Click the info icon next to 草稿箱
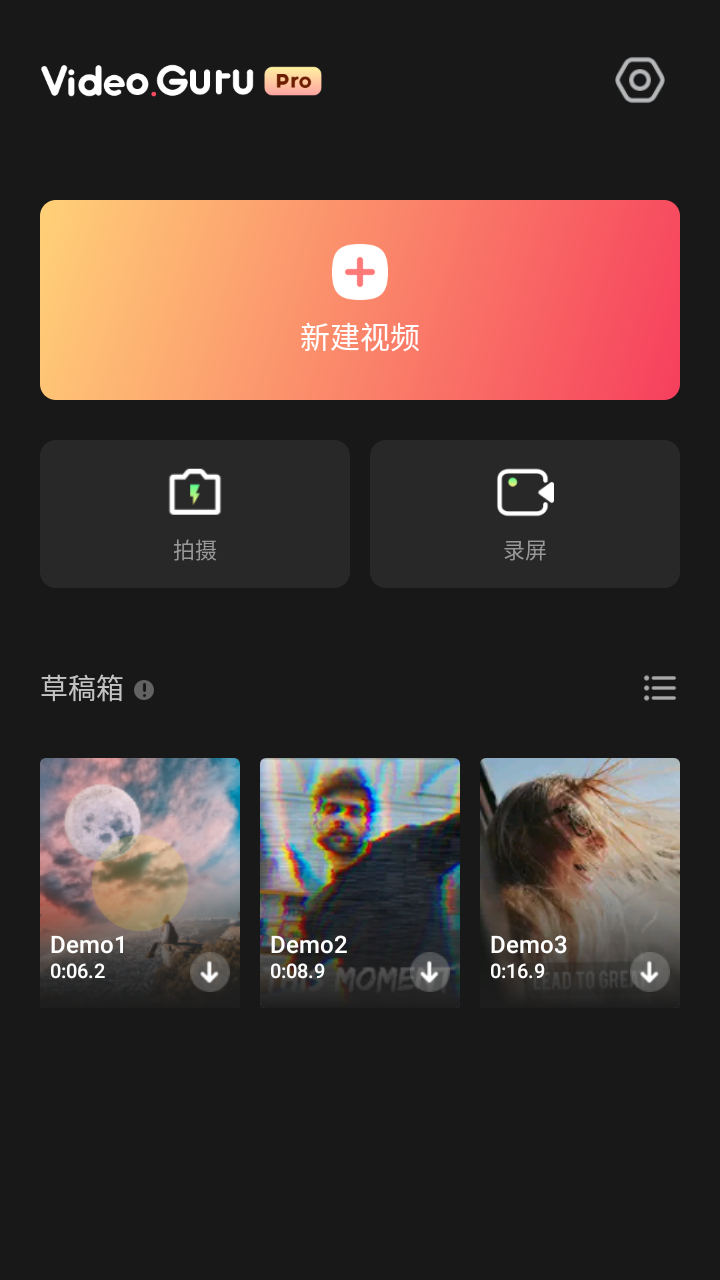720x1280 pixels. [x=143, y=690]
